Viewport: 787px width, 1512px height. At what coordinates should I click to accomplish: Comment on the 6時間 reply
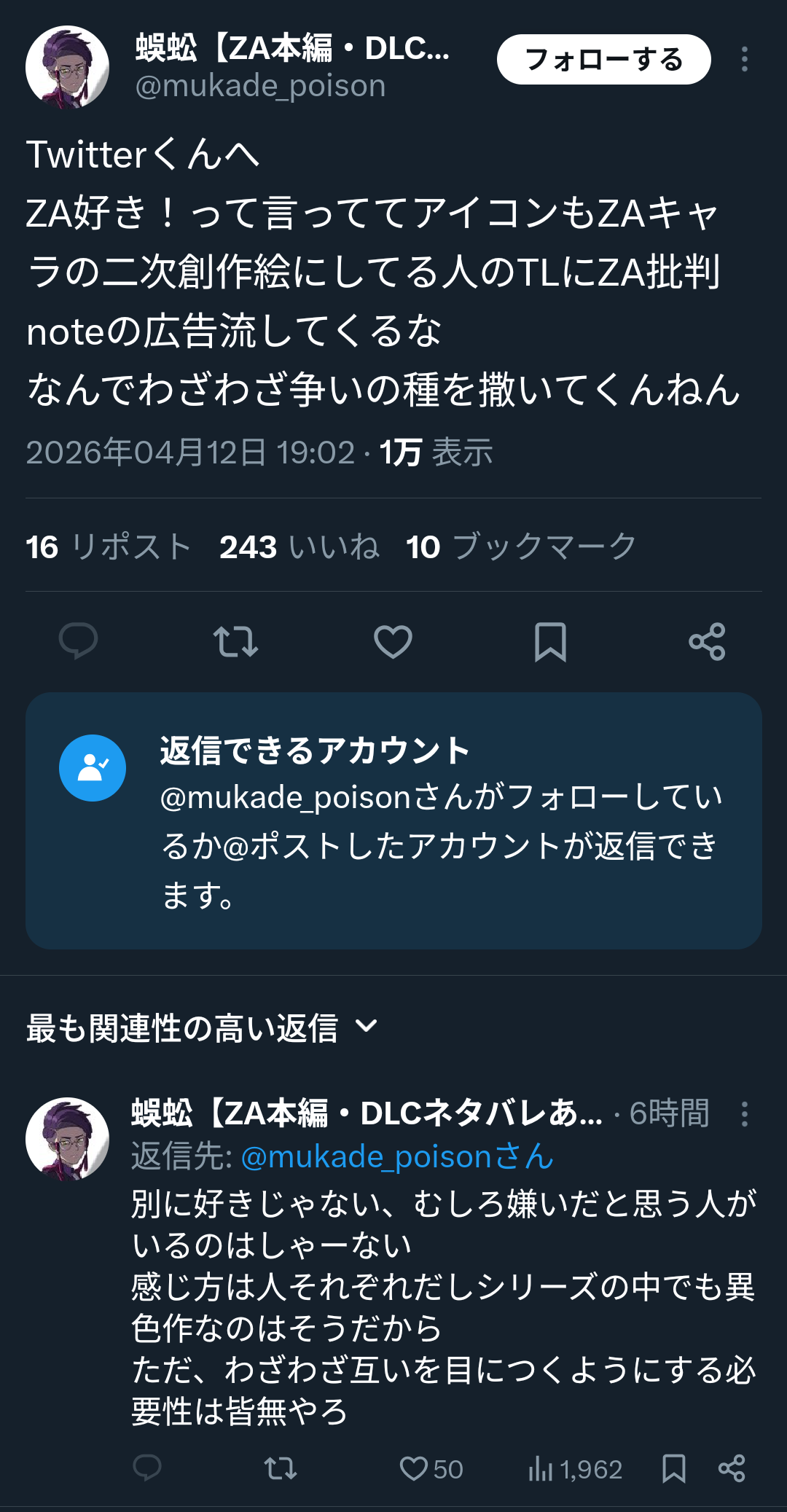pyautogui.click(x=147, y=1468)
